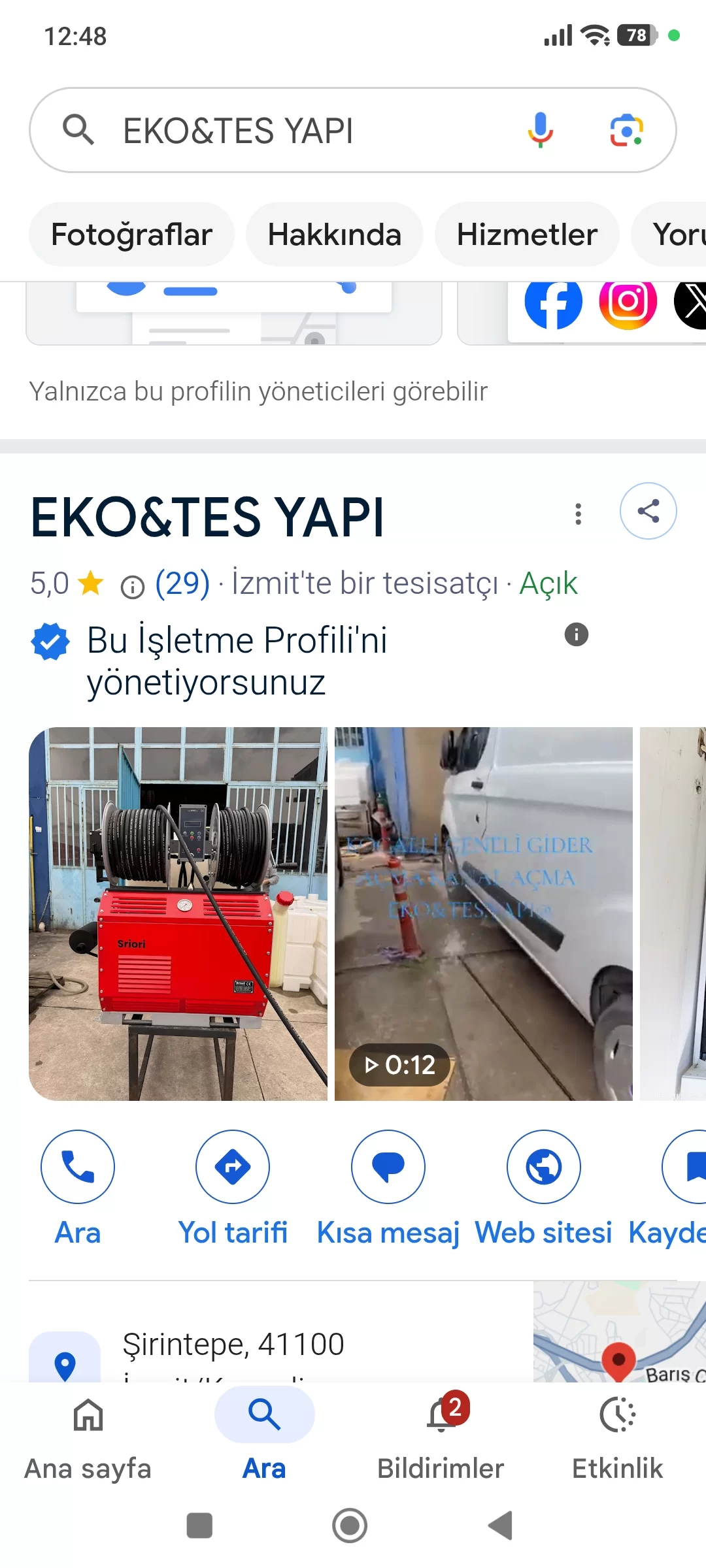Switch to the Hakkında chip
706x1568 pixels.
pyautogui.click(x=334, y=235)
